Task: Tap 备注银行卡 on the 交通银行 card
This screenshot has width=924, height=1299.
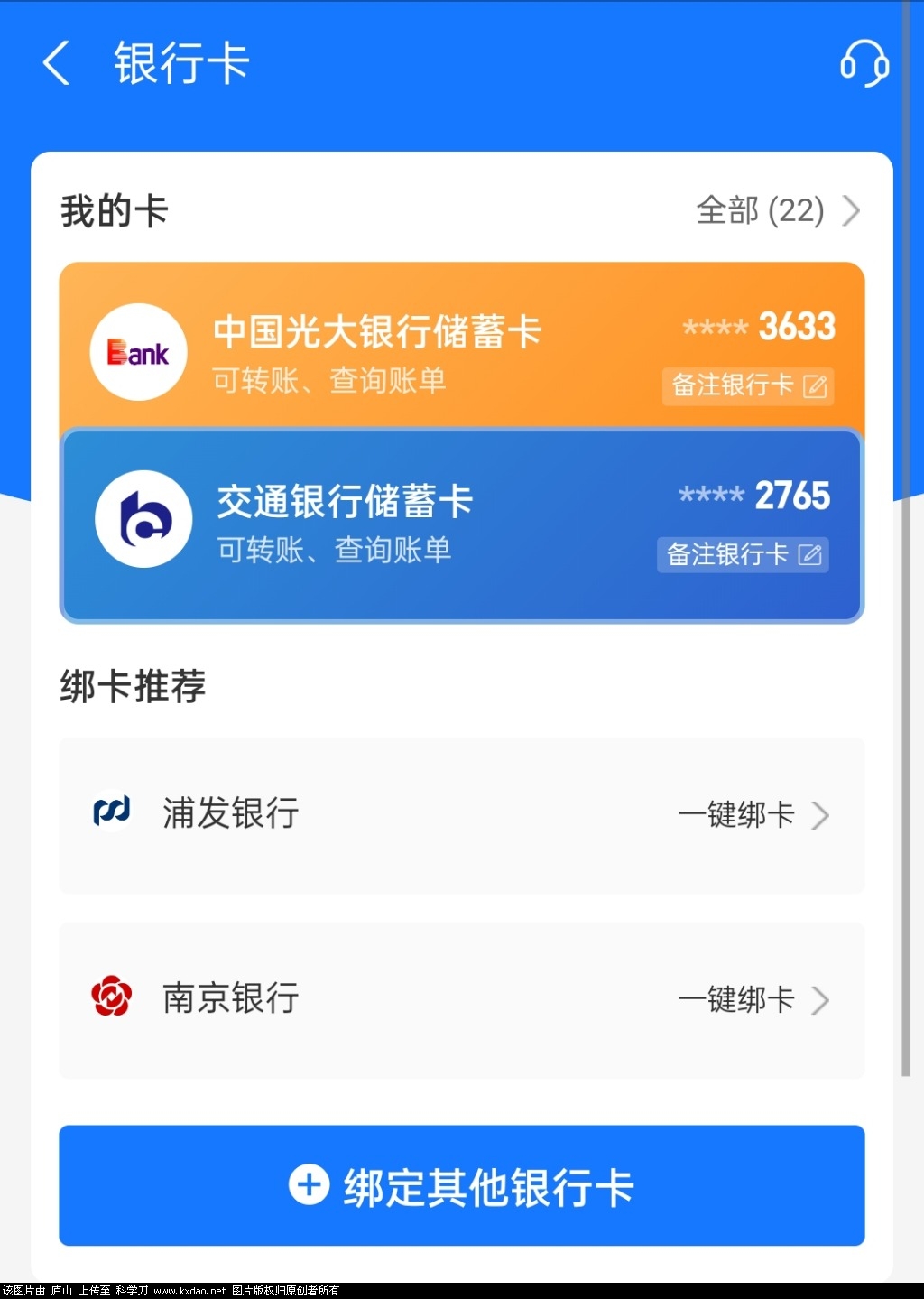Action: 743,554
